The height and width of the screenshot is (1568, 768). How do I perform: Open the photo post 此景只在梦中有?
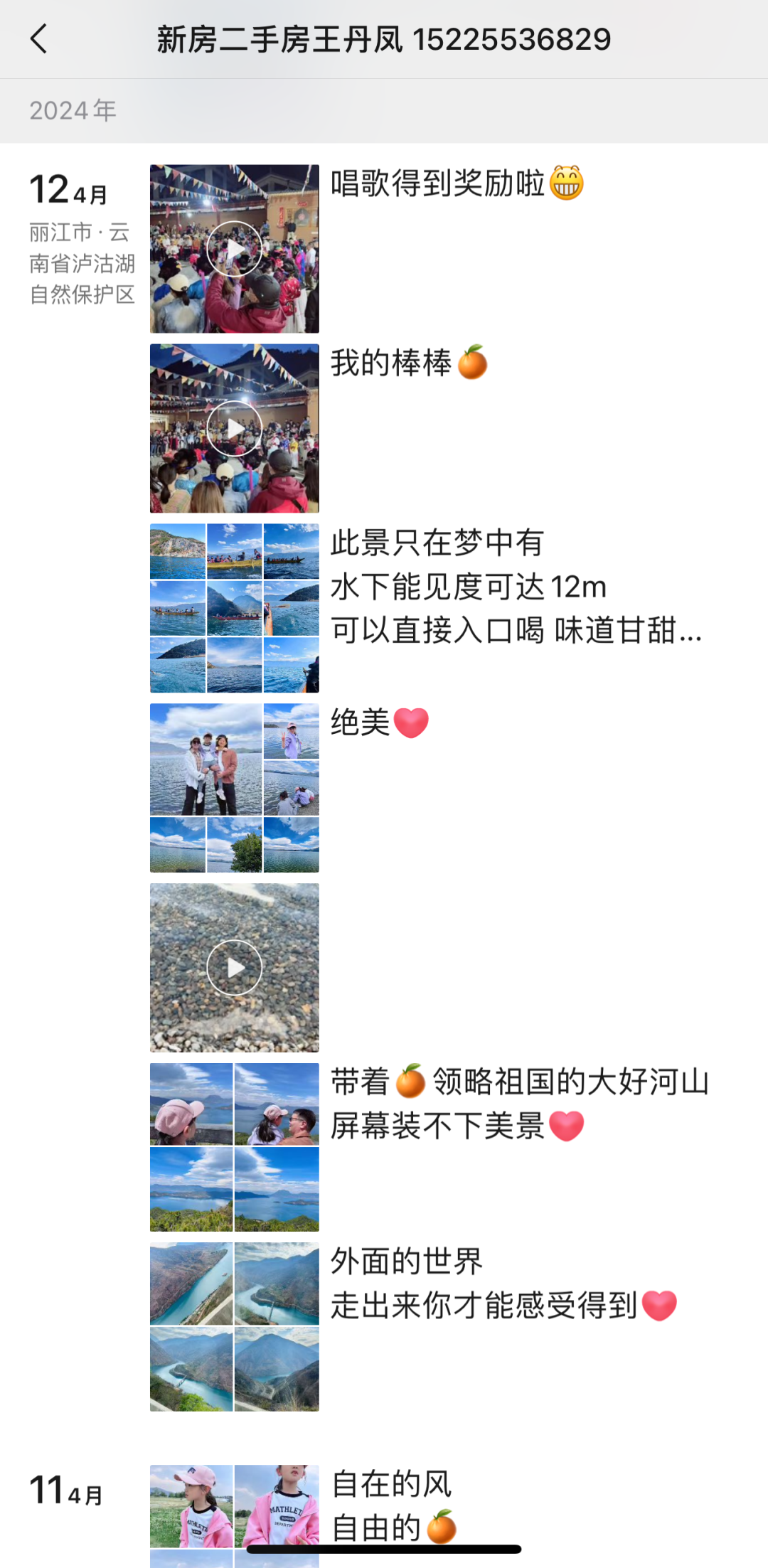coord(234,608)
